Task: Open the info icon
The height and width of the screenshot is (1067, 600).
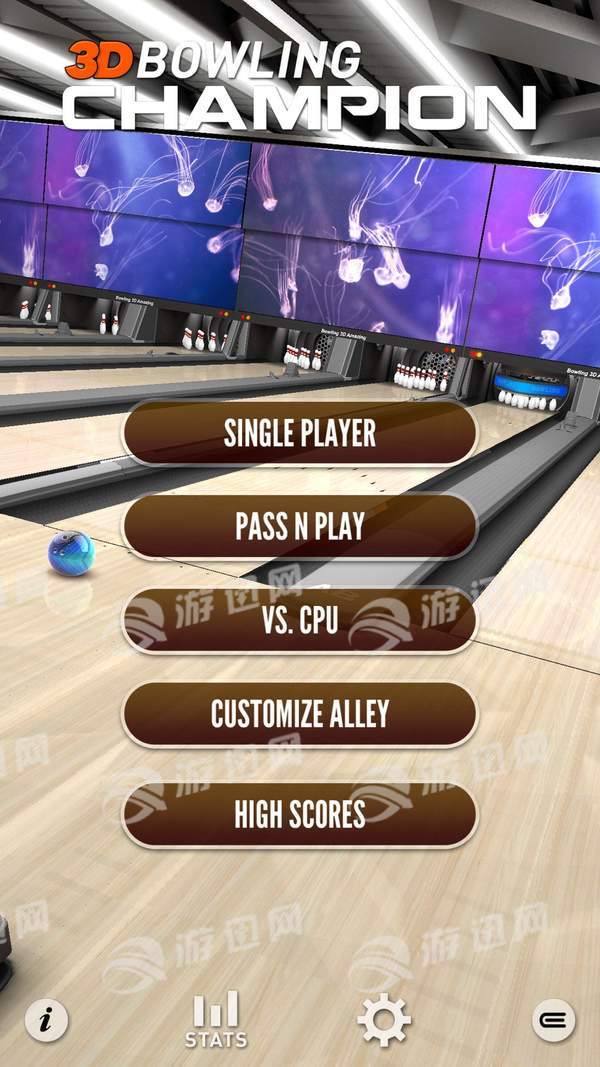Action: [x=46, y=1021]
